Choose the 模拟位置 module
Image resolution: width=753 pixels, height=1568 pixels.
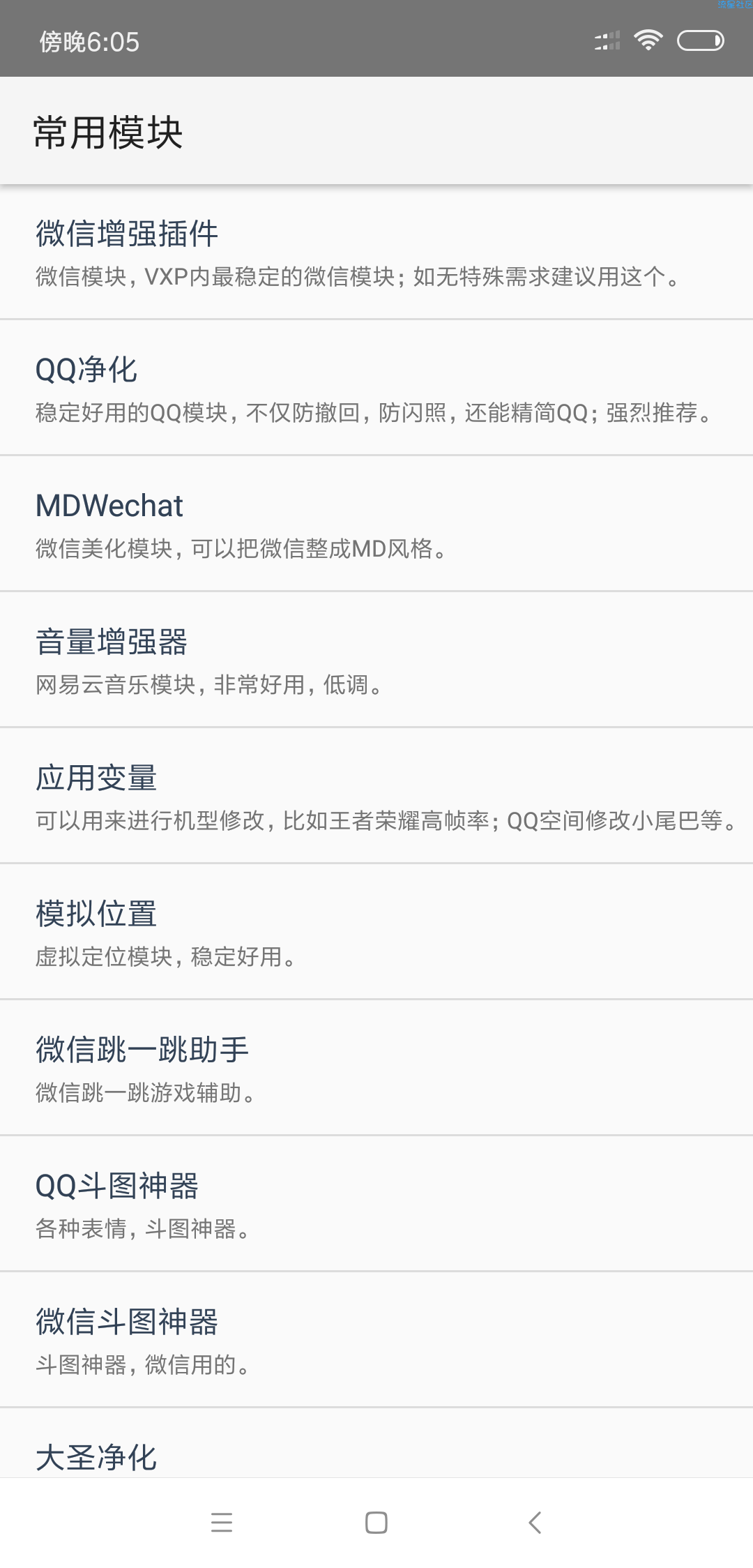[x=376, y=933]
